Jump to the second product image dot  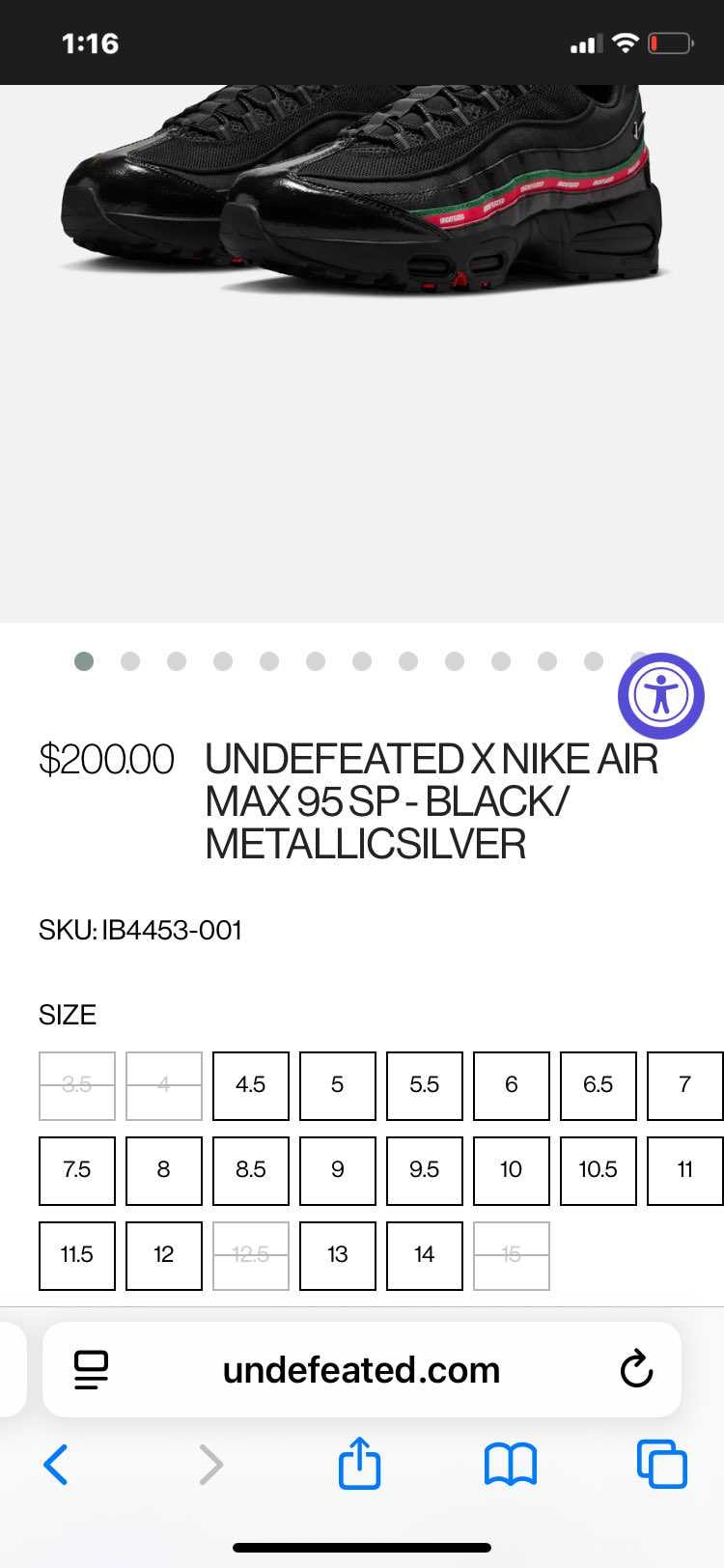(x=130, y=661)
